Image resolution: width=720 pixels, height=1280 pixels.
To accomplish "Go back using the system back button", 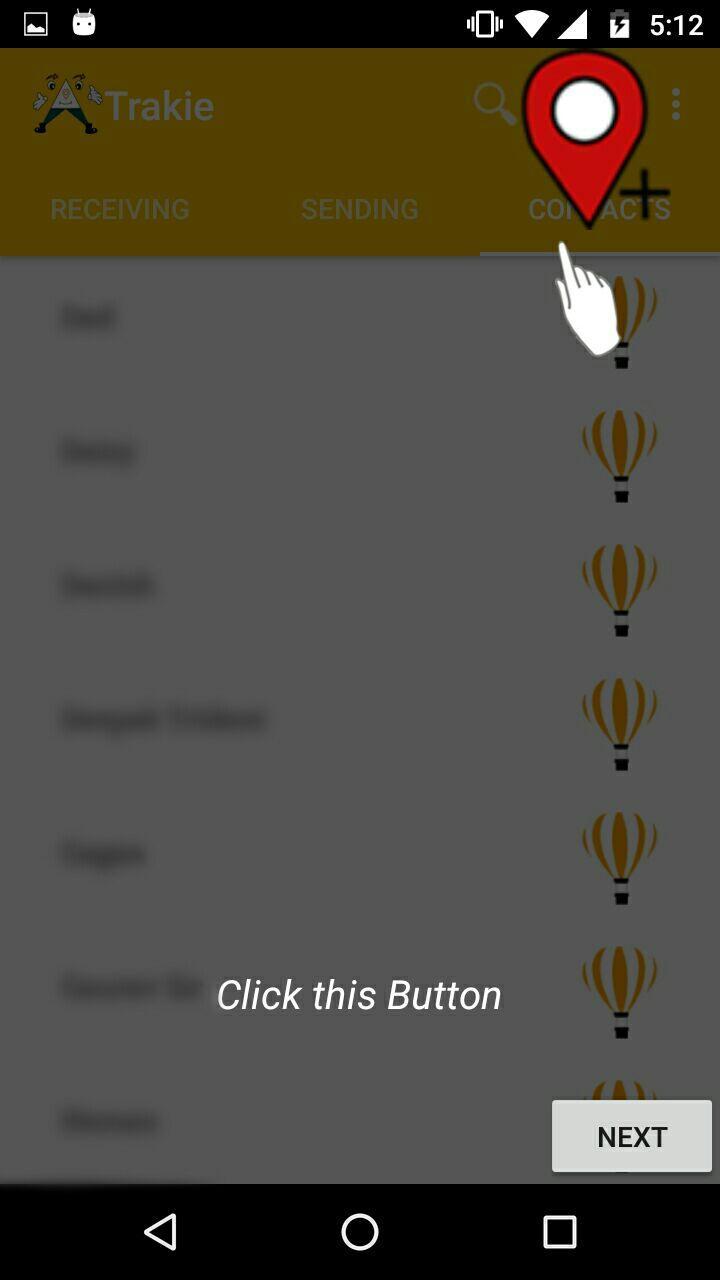I will pos(160,1232).
